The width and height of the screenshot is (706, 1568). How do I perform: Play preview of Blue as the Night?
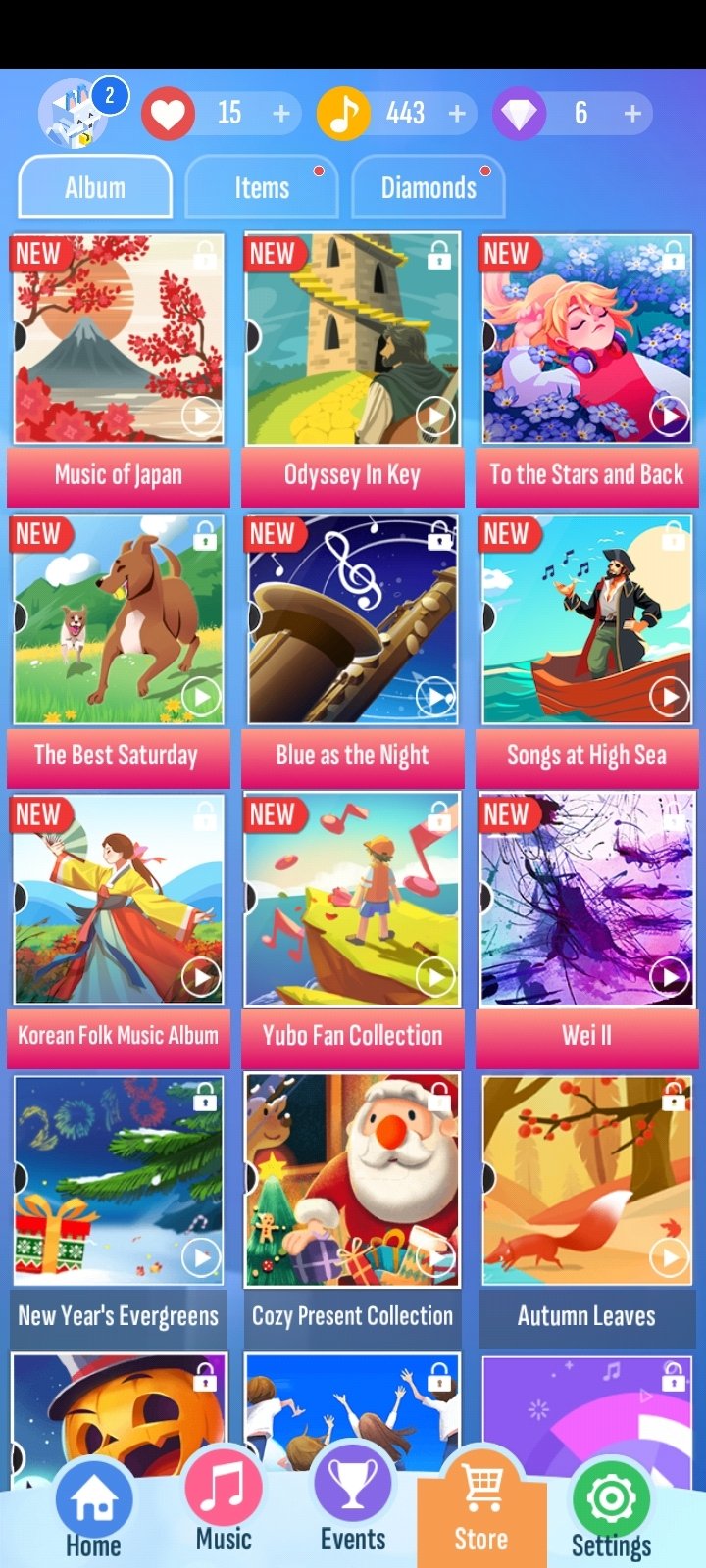click(x=435, y=696)
